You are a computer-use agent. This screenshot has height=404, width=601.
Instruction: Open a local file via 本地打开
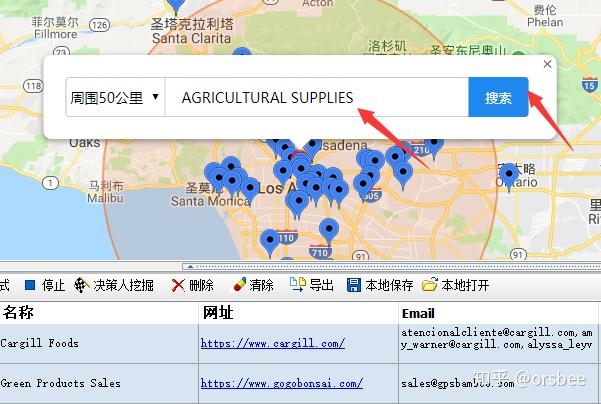[x=457, y=285]
